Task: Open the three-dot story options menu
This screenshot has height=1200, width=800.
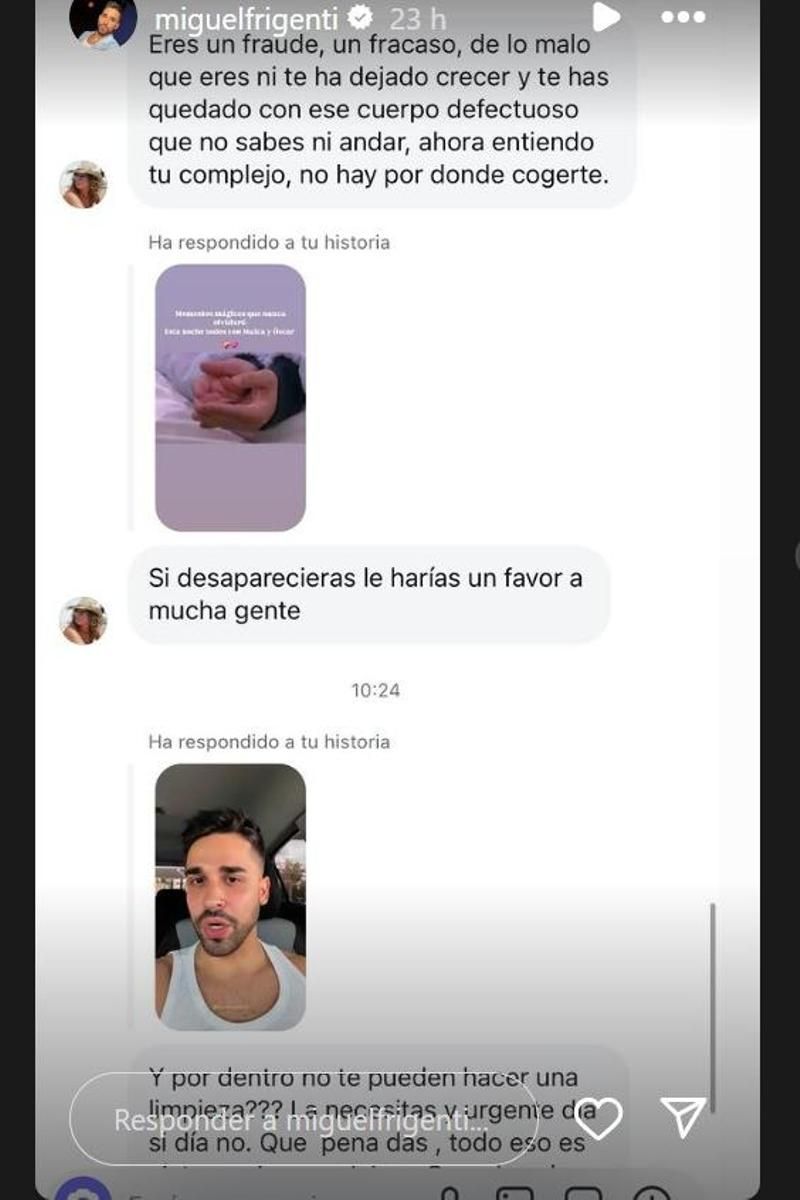Action: pos(682,16)
